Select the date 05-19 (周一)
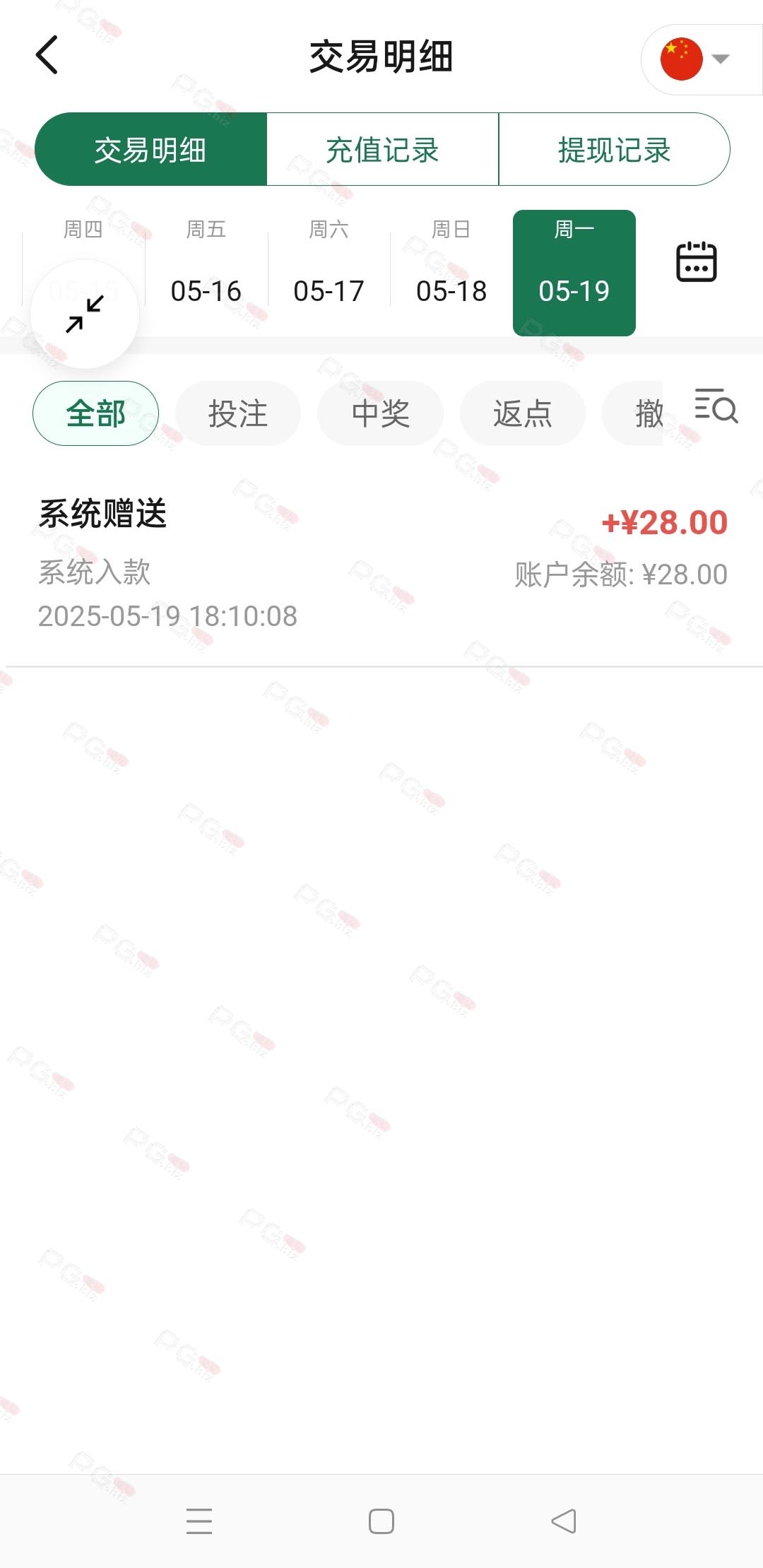 click(574, 272)
